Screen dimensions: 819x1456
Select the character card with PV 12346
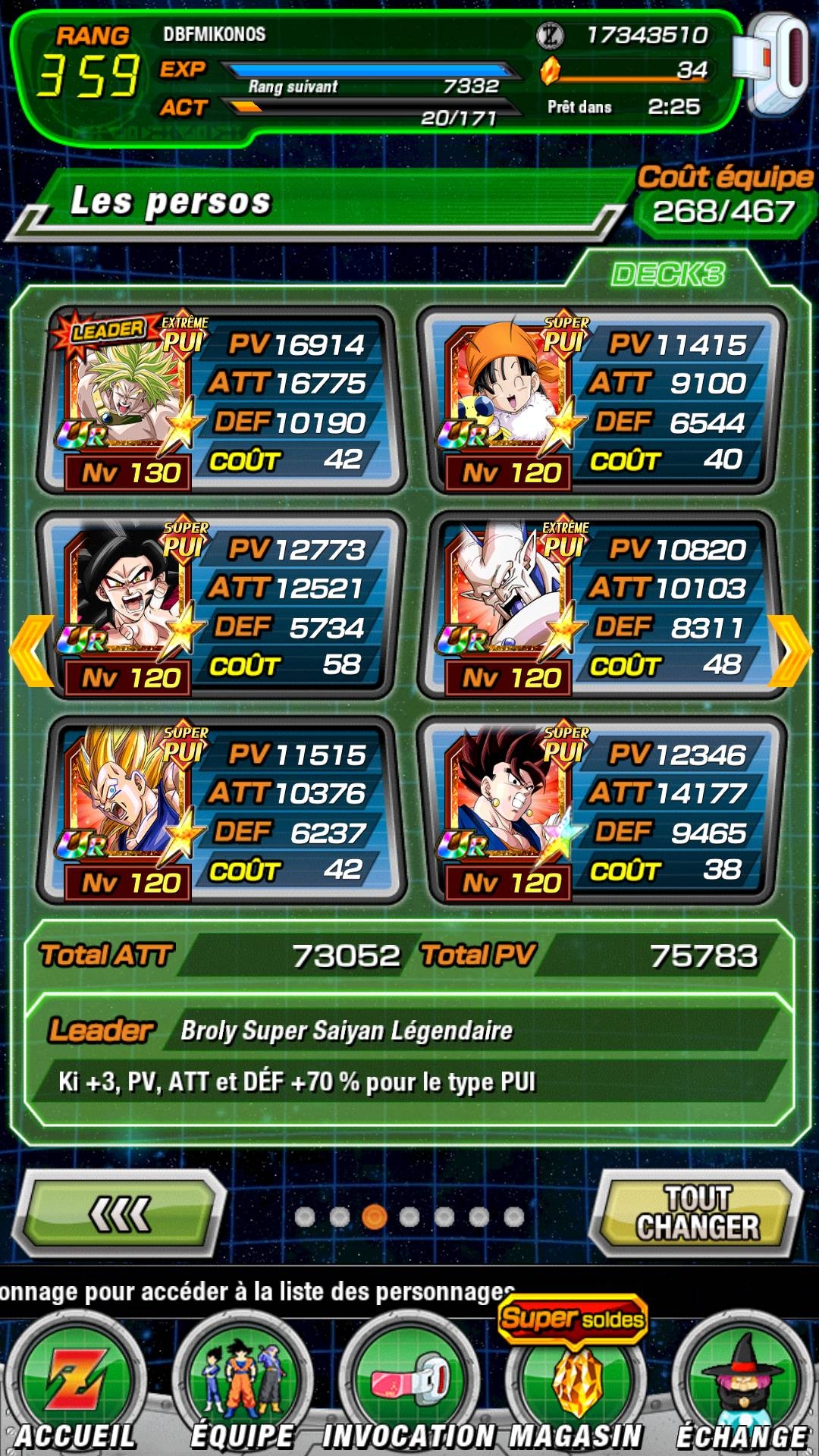coord(601,810)
